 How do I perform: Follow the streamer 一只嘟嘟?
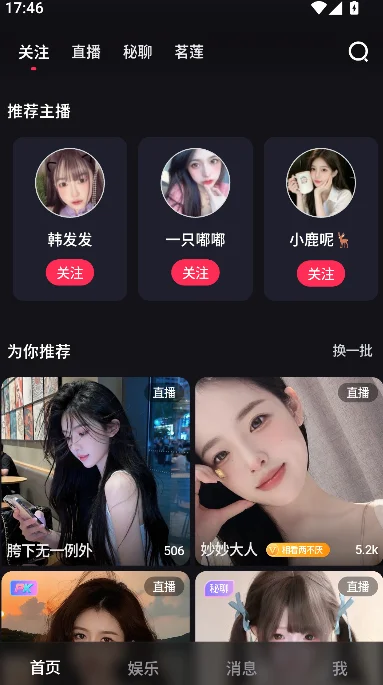[x=195, y=273]
